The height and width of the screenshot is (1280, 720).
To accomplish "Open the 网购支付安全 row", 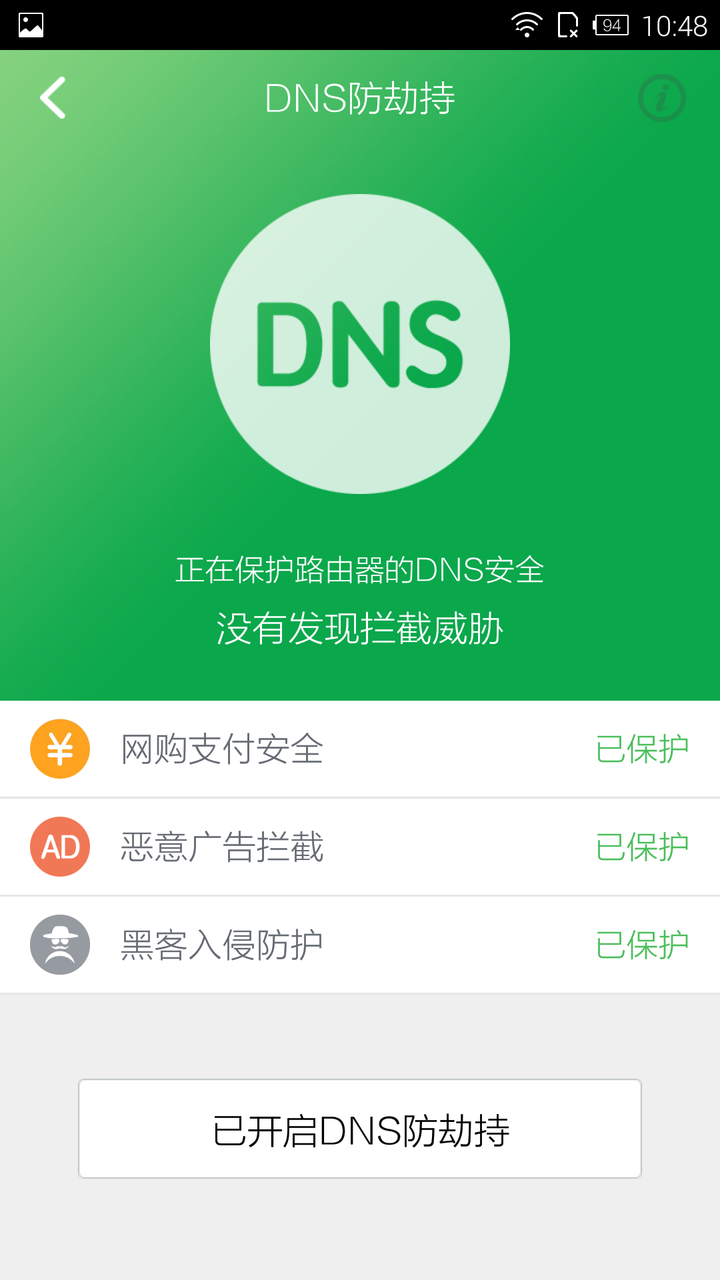I will (x=360, y=749).
